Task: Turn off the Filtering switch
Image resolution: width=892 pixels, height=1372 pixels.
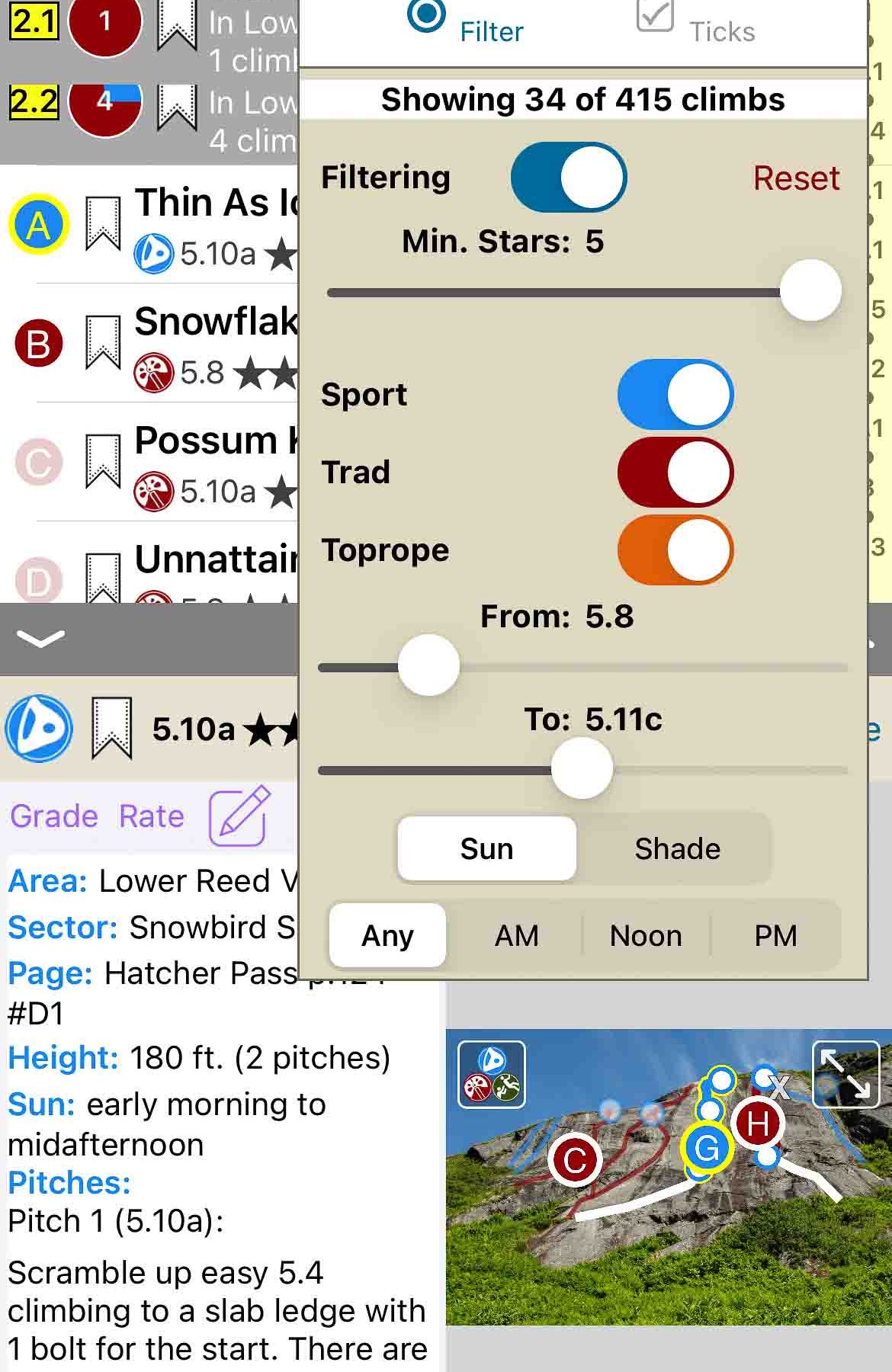Action: [x=568, y=178]
